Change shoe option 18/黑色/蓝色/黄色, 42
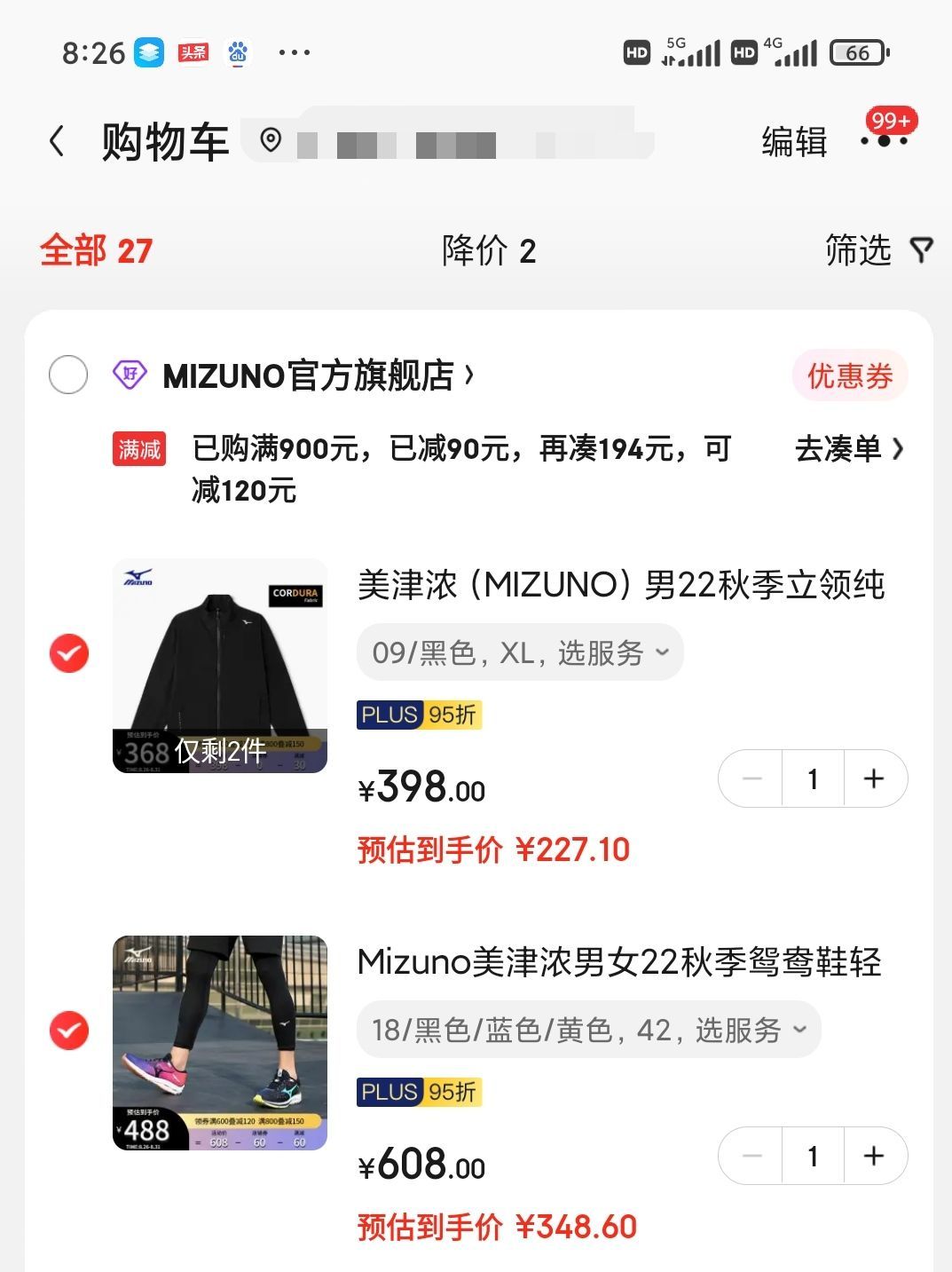The image size is (952, 1272). 589,1030
